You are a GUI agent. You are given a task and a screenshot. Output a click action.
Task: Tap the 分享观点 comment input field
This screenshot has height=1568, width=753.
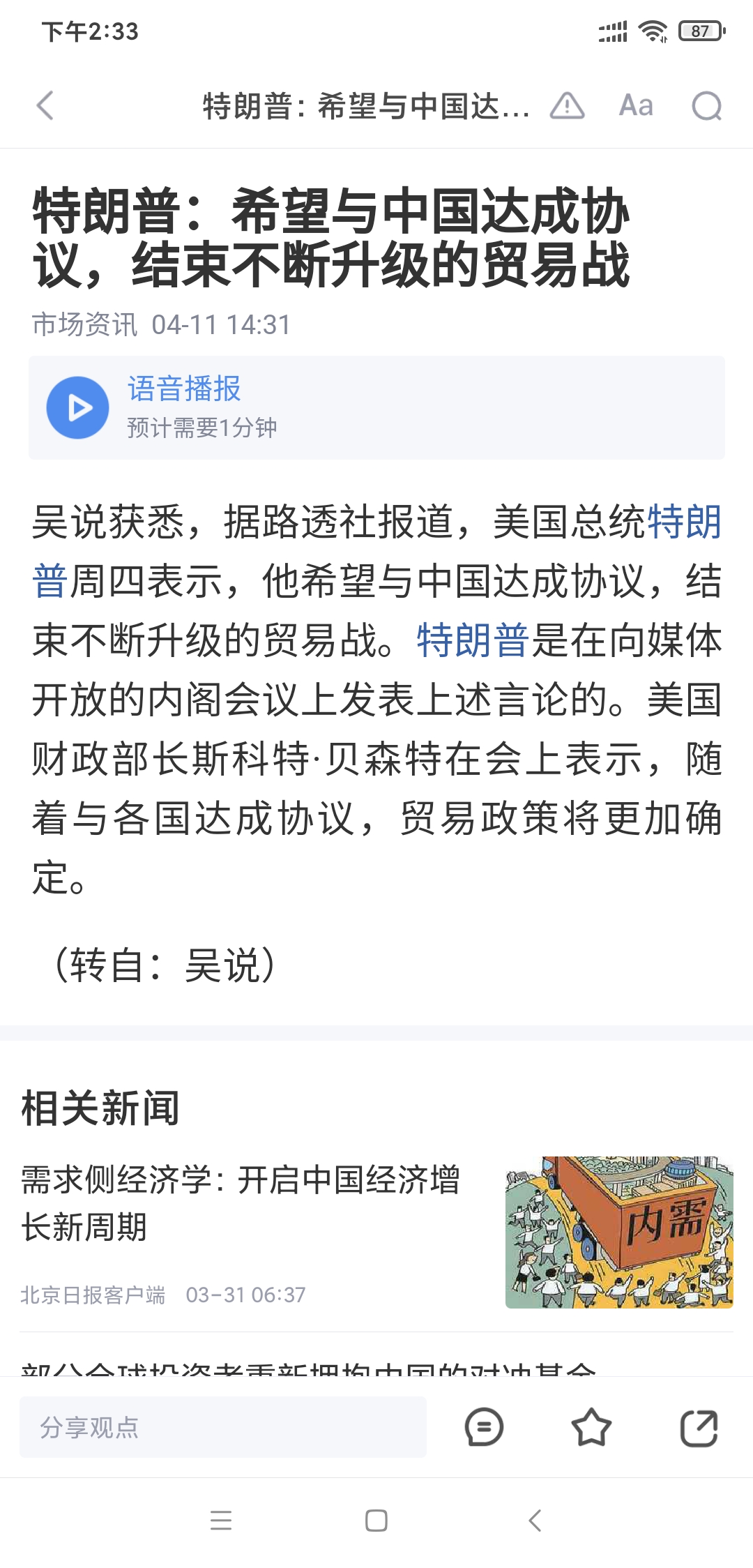[x=222, y=1427]
